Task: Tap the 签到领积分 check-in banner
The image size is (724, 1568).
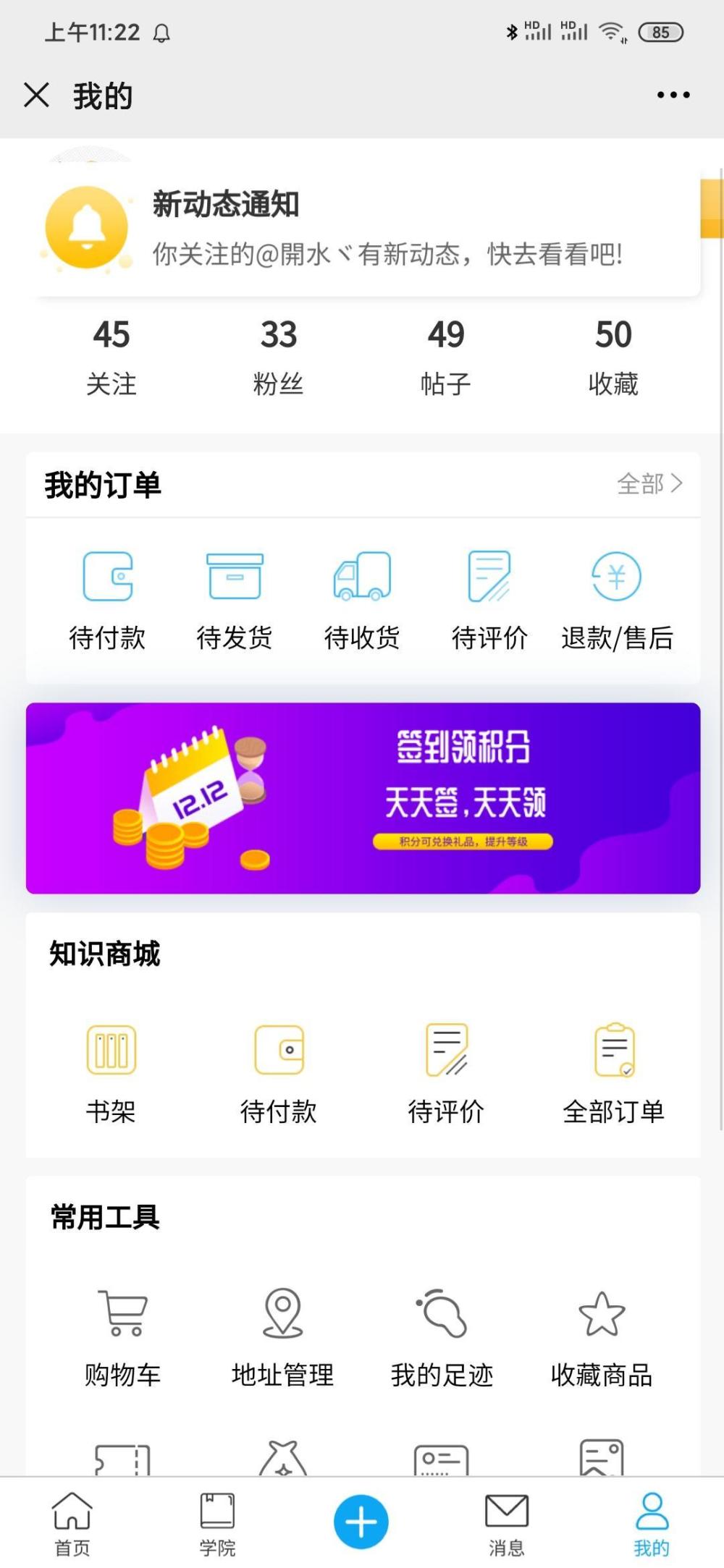Action: tap(363, 797)
